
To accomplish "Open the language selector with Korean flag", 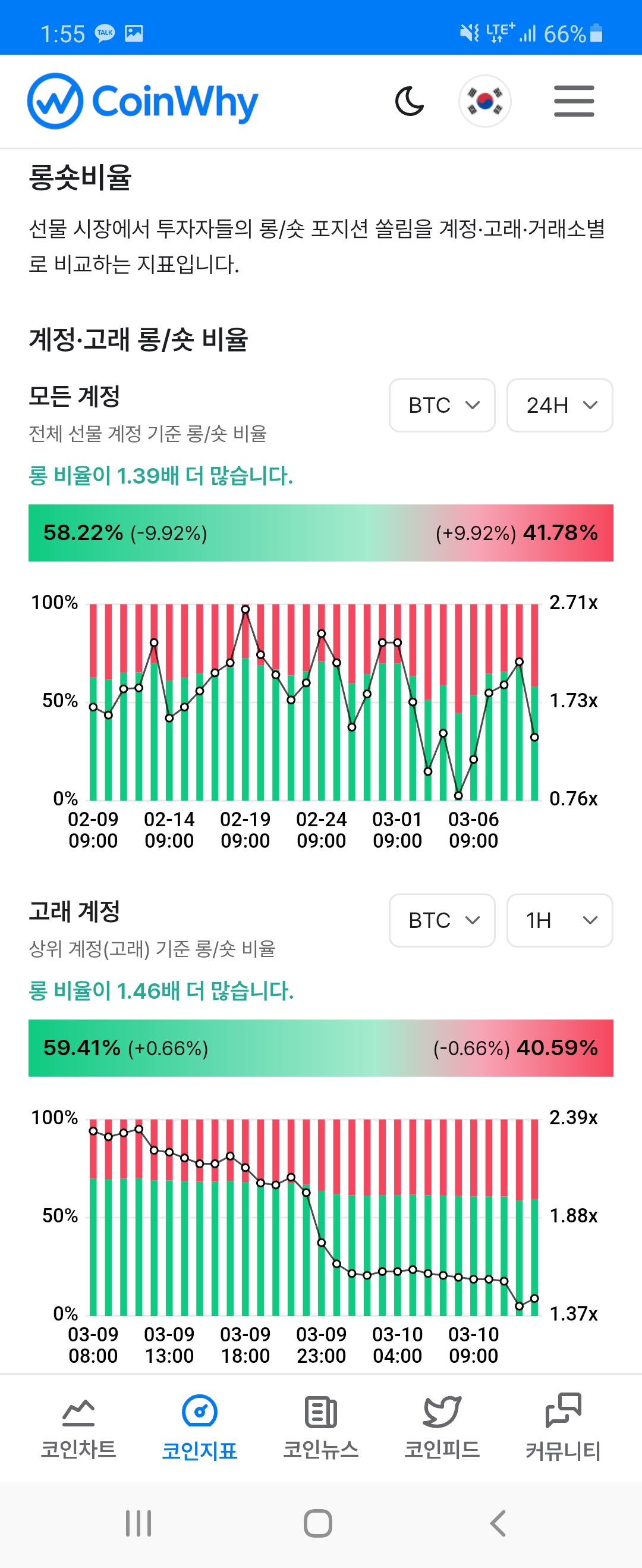I will pos(484,101).
